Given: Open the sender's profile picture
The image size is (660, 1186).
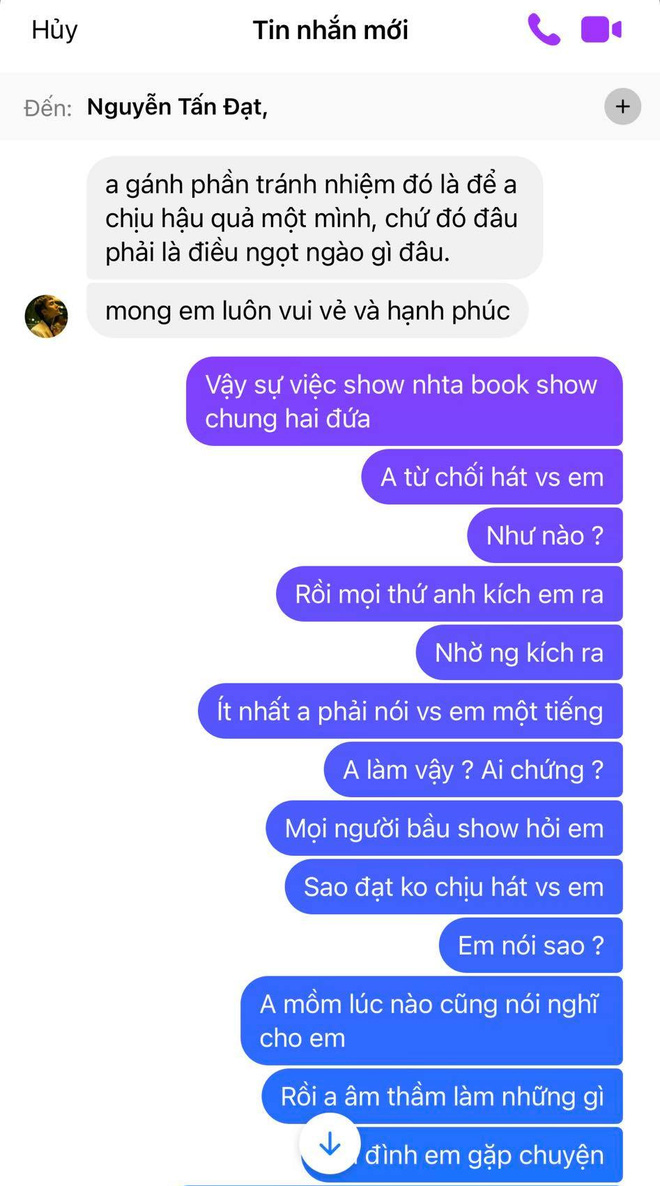Looking at the screenshot, I should point(46,316).
